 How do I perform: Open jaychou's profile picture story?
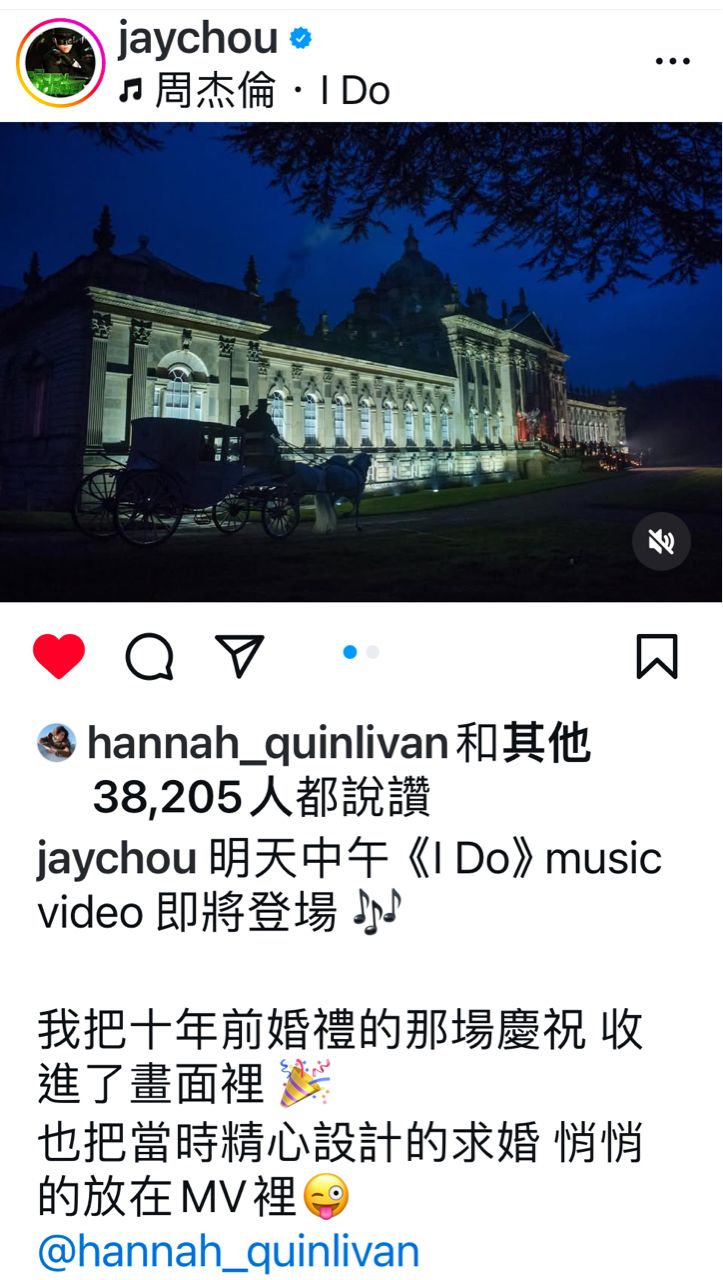pyautogui.click(x=60, y=62)
